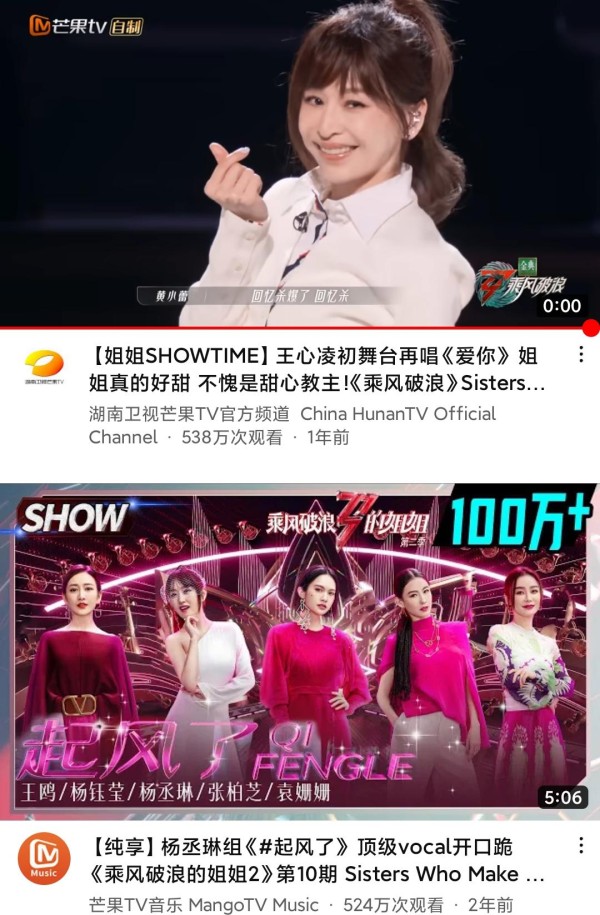Open the 湖南卫视芒果TV channel avatar
600x915 pixels.
(44, 370)
